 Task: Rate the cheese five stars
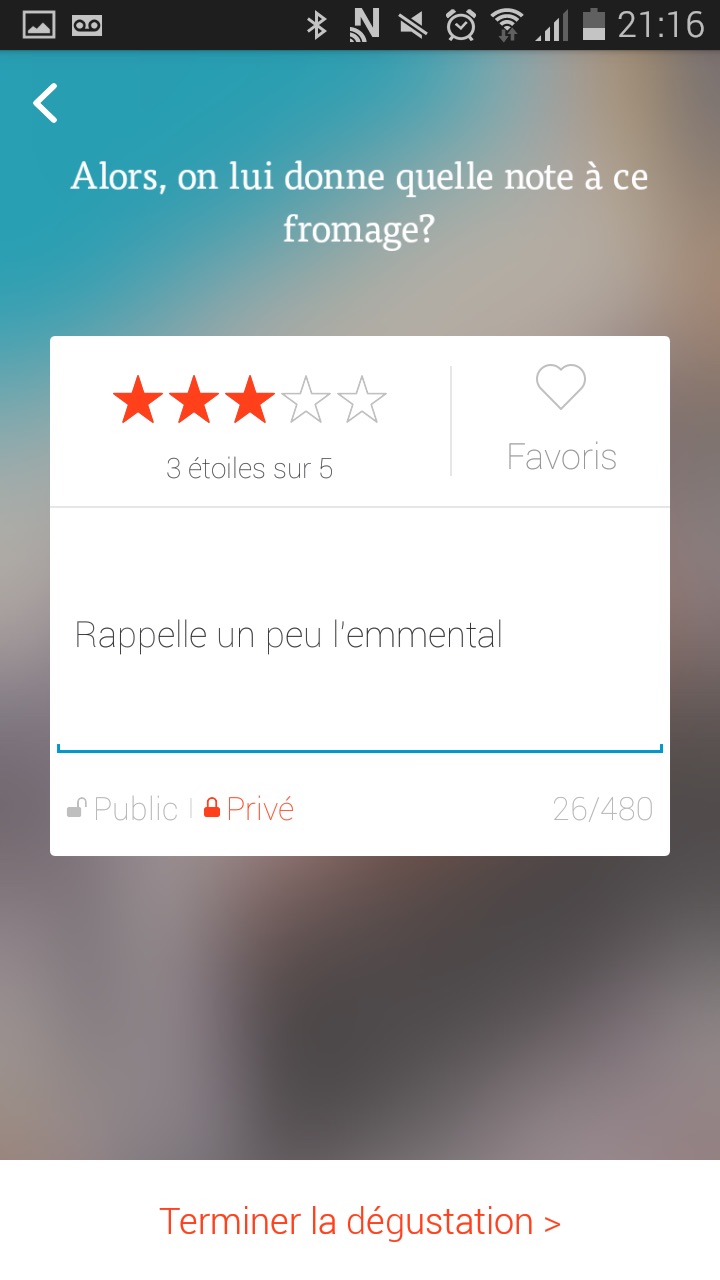click(x=362, y=400)
